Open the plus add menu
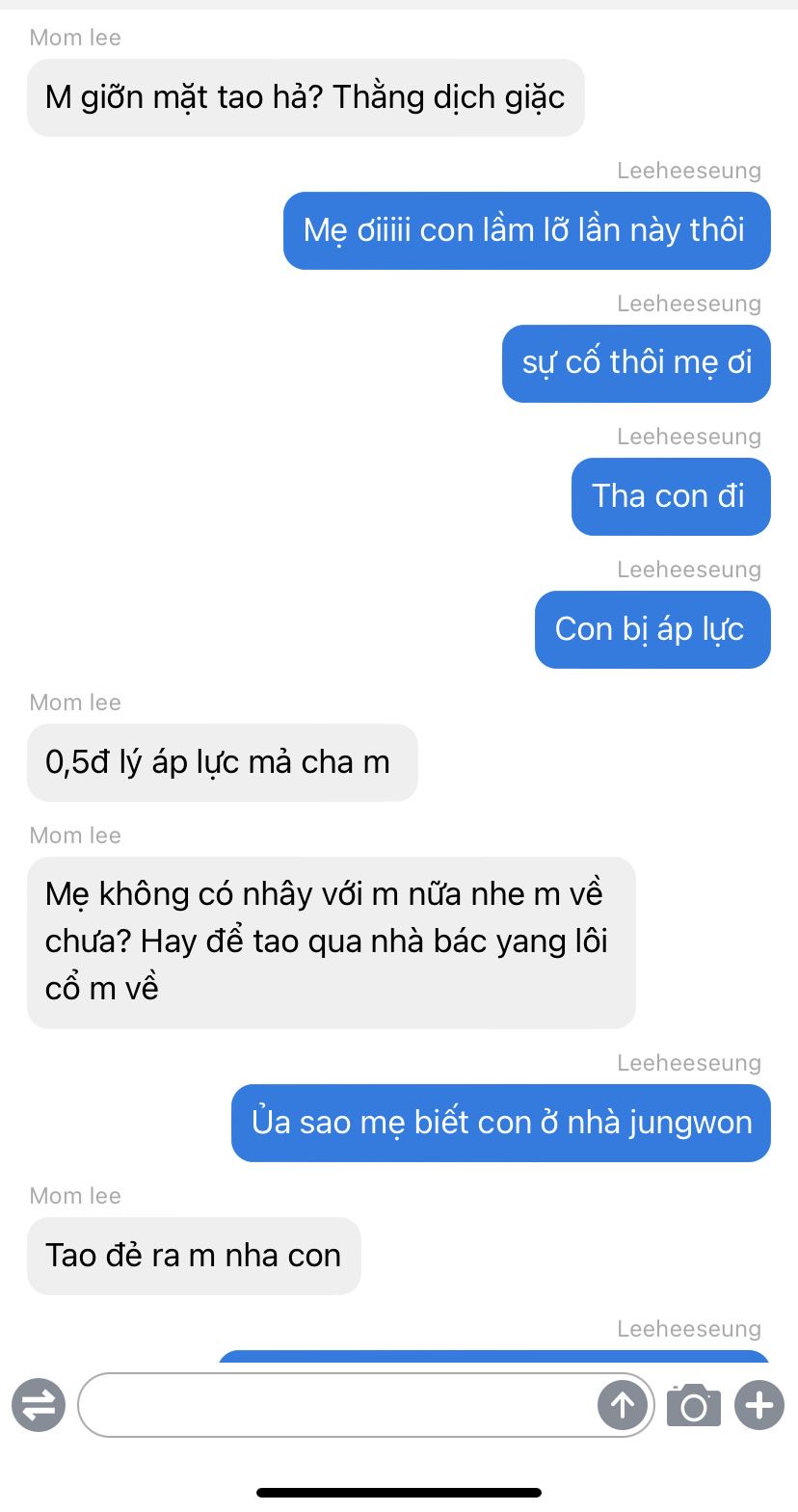Image resolution: width=798 pixels, height=1512 pixels. click(x=759, y=1405)
